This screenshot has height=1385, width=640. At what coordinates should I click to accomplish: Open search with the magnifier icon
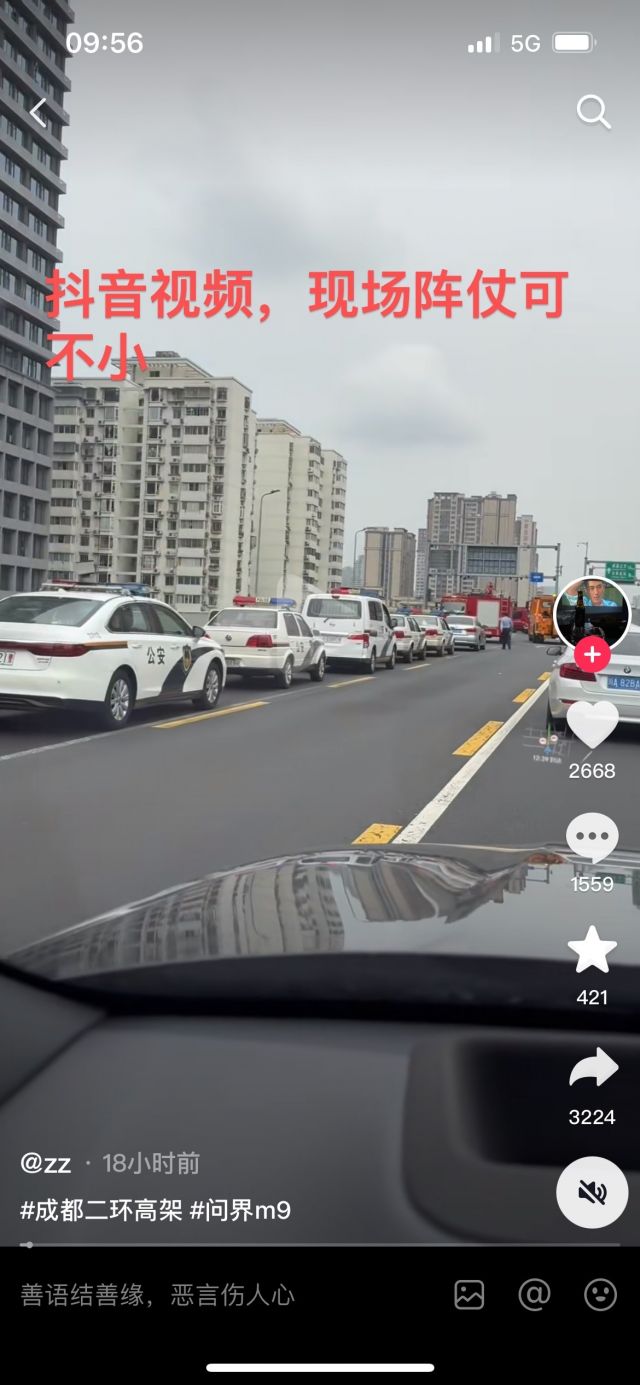point(593,112)
